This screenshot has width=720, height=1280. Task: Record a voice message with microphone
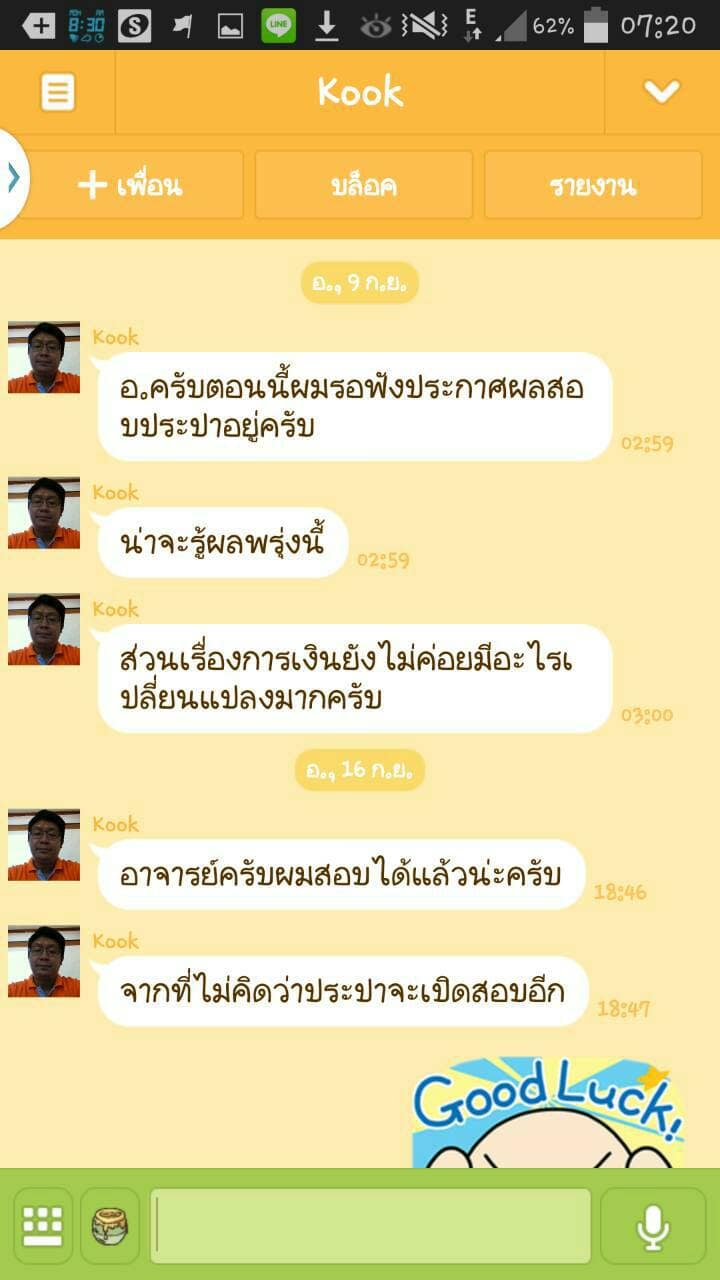[653, 1226]
